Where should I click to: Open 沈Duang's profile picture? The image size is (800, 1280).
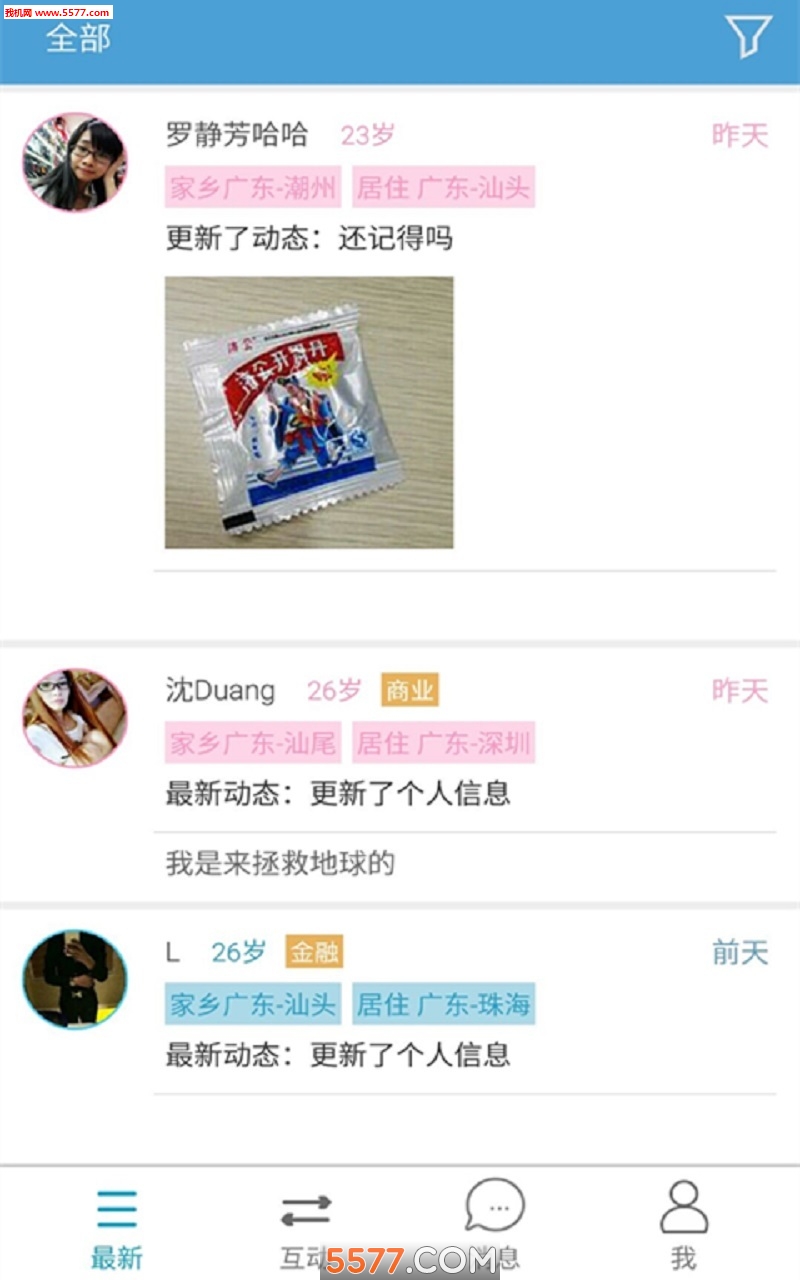[75, 718]
